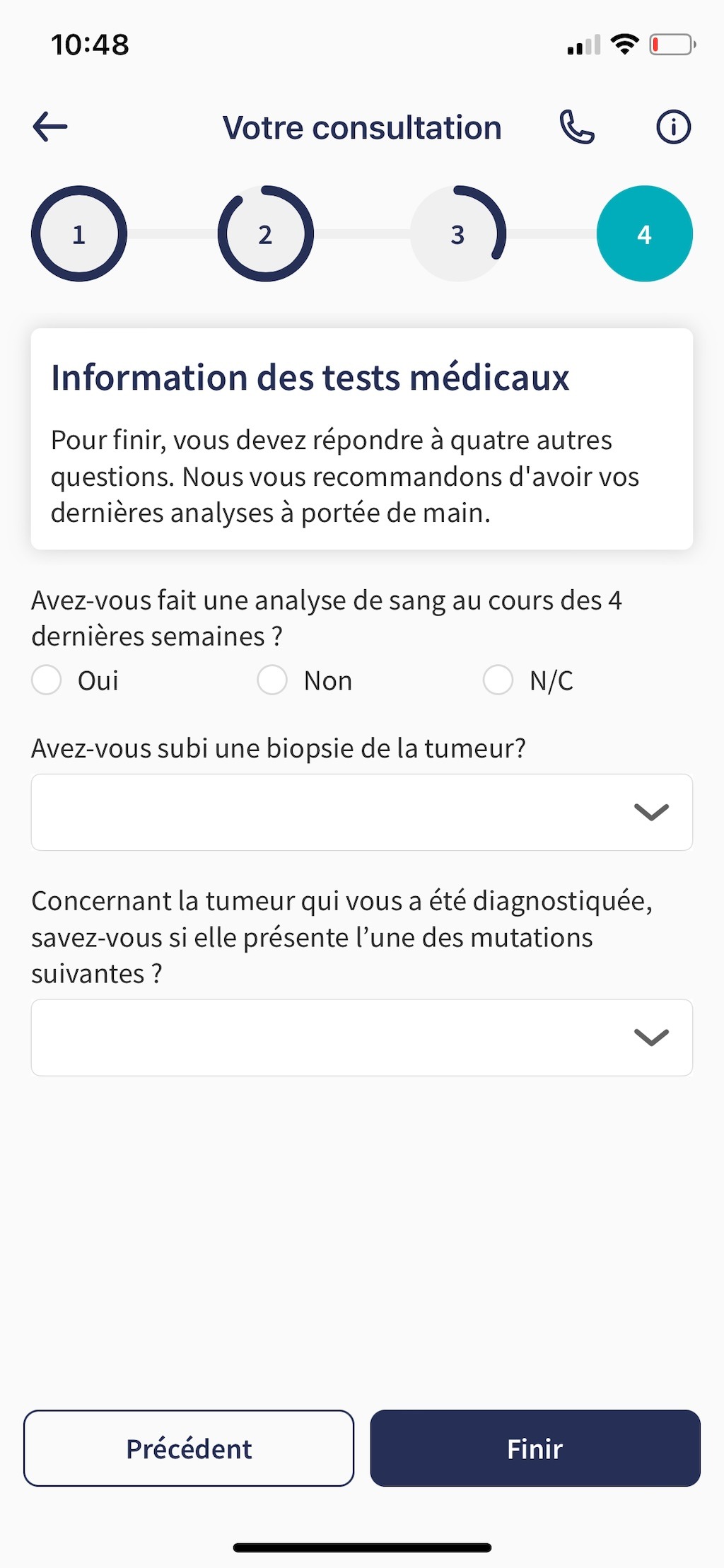The image size is (724, 1568).
Task: Expand the tumor biopsy dropdown
Action: point(361,812)
